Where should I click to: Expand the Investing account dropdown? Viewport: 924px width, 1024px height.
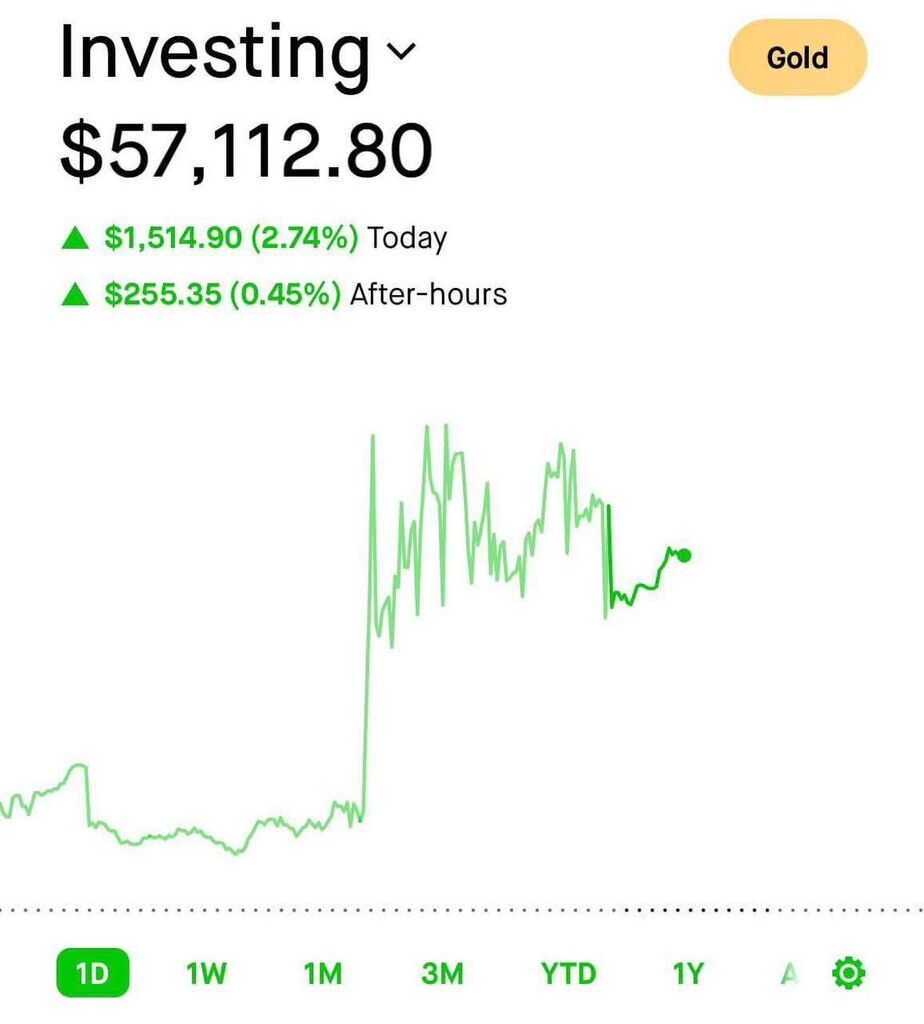(398, 53)
